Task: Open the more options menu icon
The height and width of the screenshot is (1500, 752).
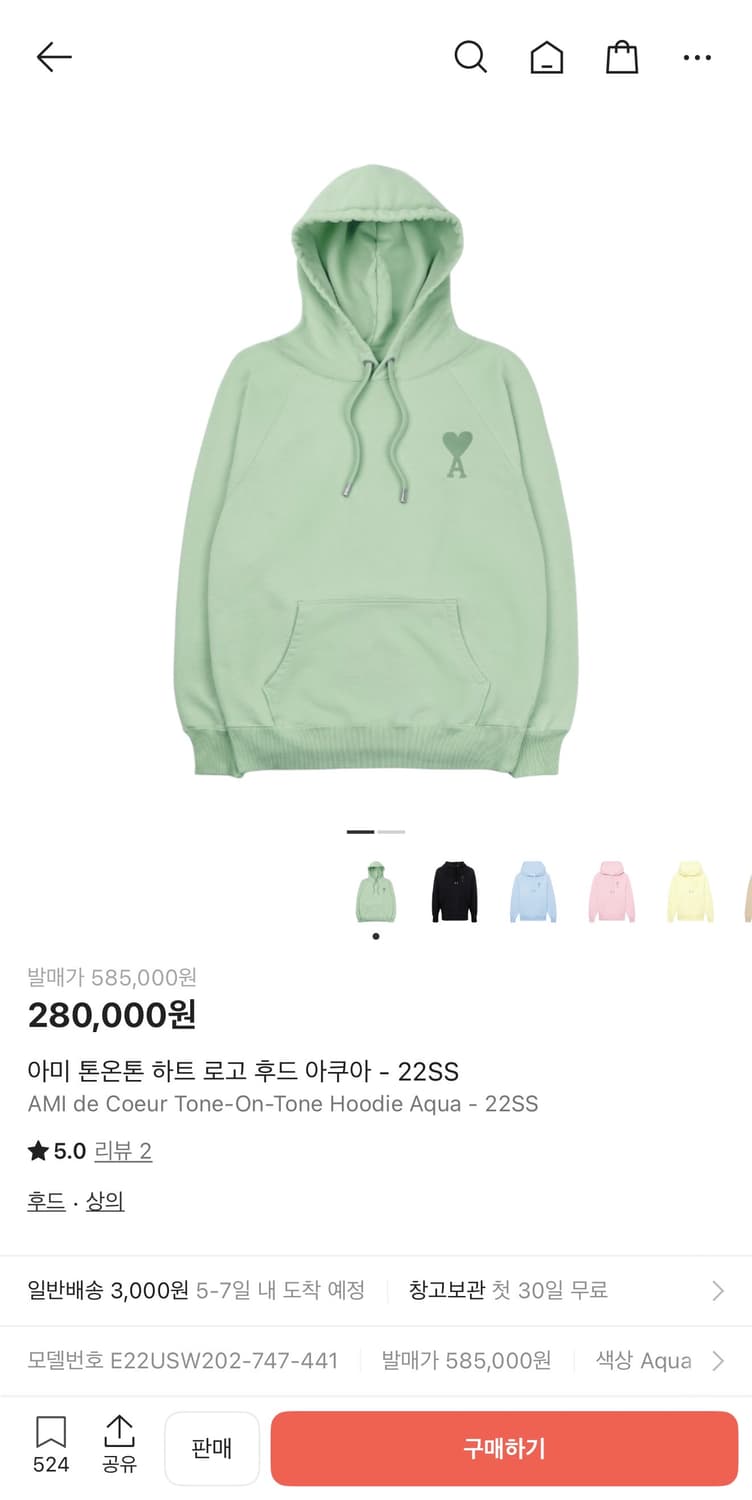Action: [x=697, y=57]
